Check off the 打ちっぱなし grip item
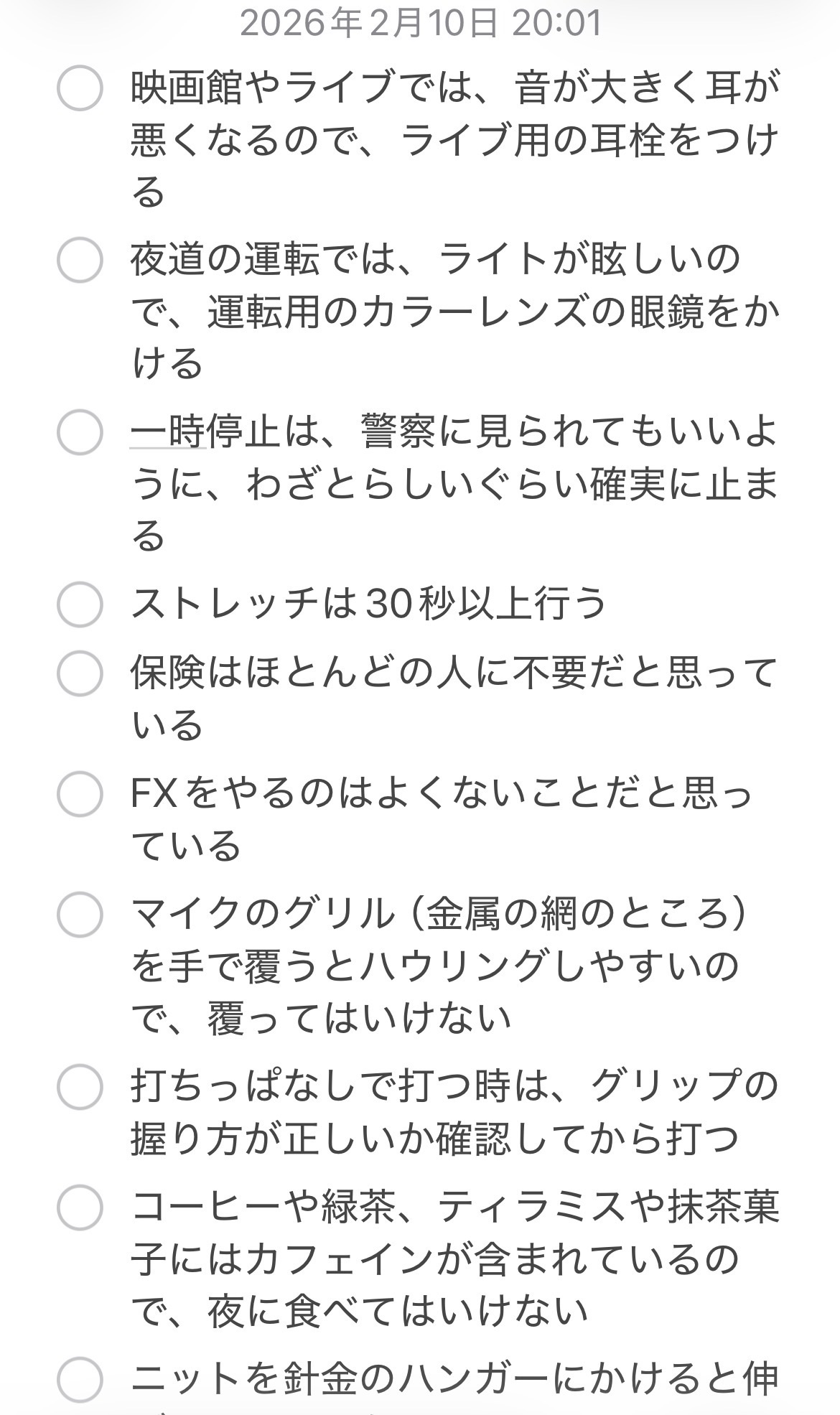 tap(80, 1086)
